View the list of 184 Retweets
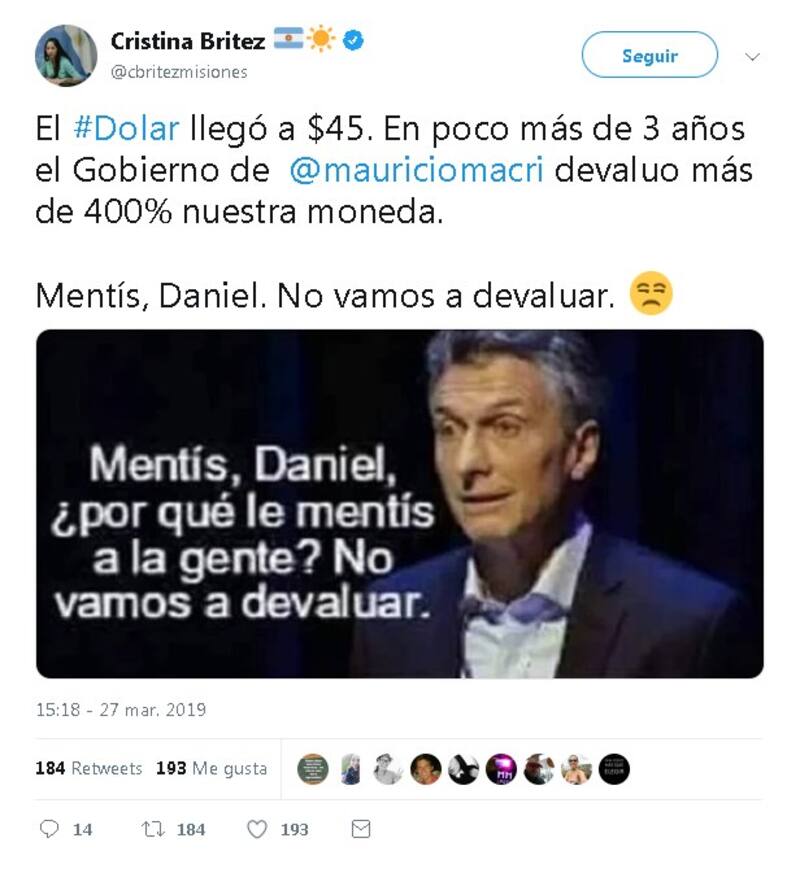800x873 pixels. (89, 769)
